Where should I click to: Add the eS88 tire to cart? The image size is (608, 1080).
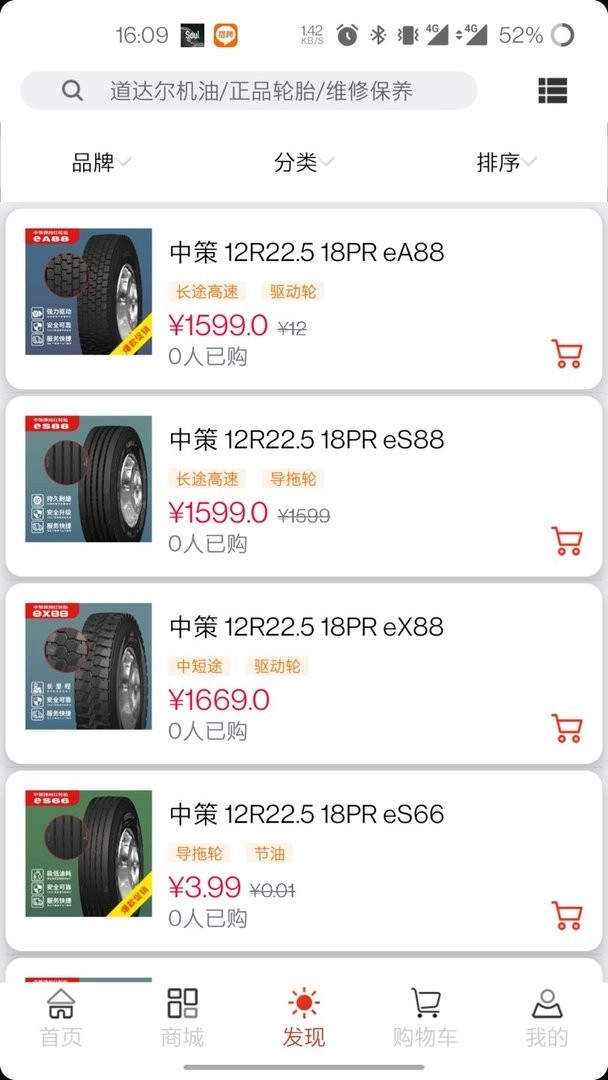567,541
